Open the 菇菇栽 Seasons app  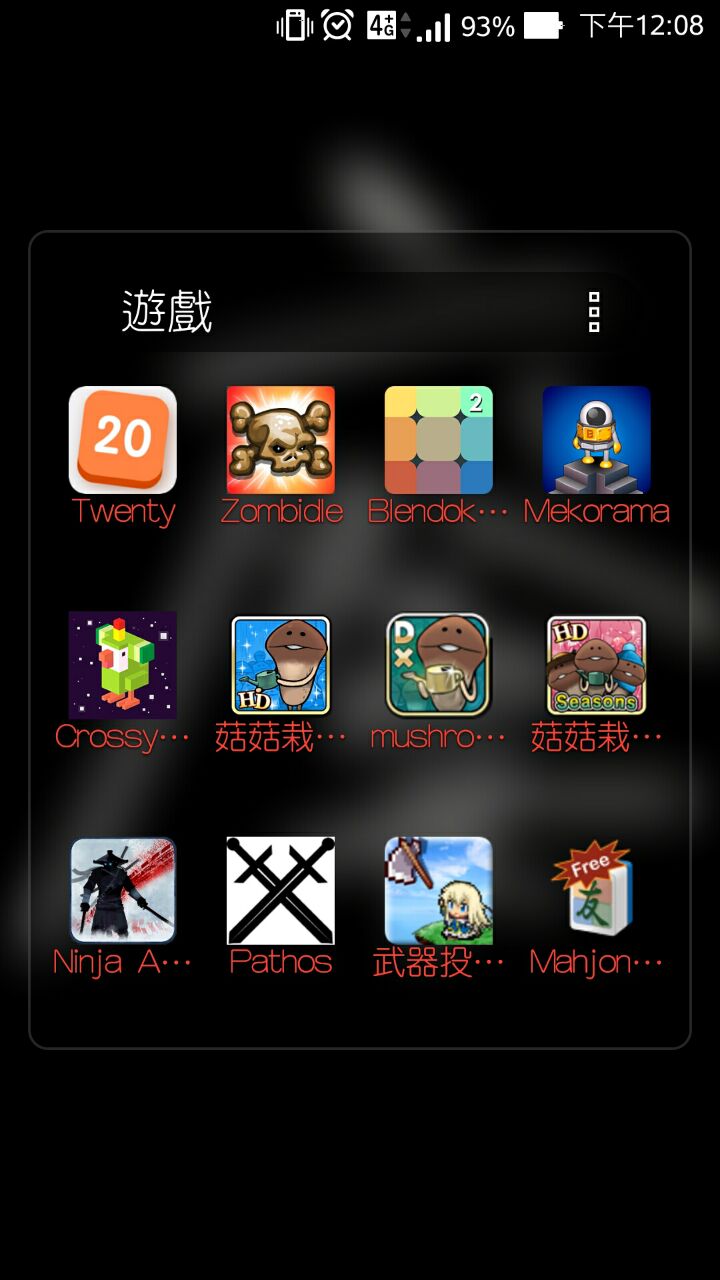[x=597, y=665]
